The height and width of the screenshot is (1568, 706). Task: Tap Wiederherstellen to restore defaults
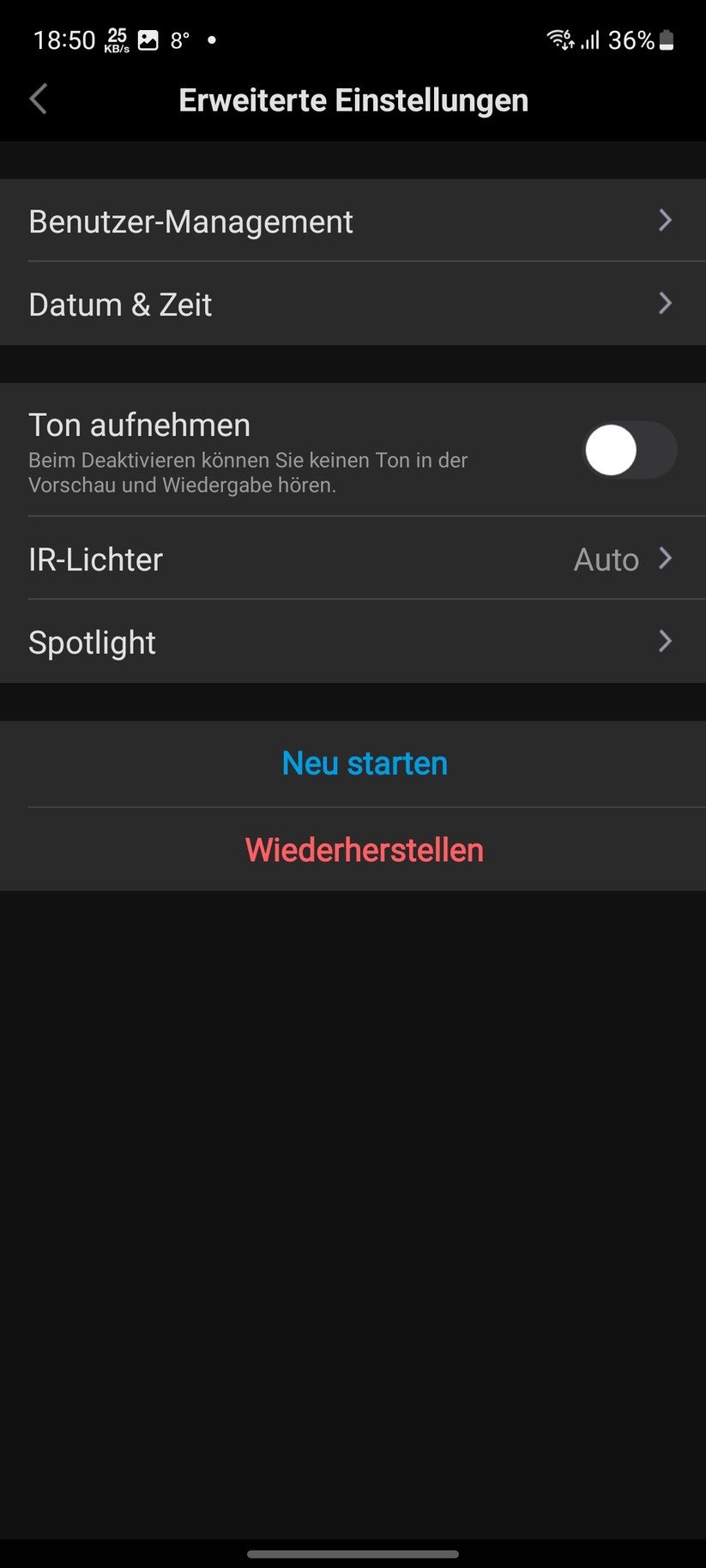(364, 849)
